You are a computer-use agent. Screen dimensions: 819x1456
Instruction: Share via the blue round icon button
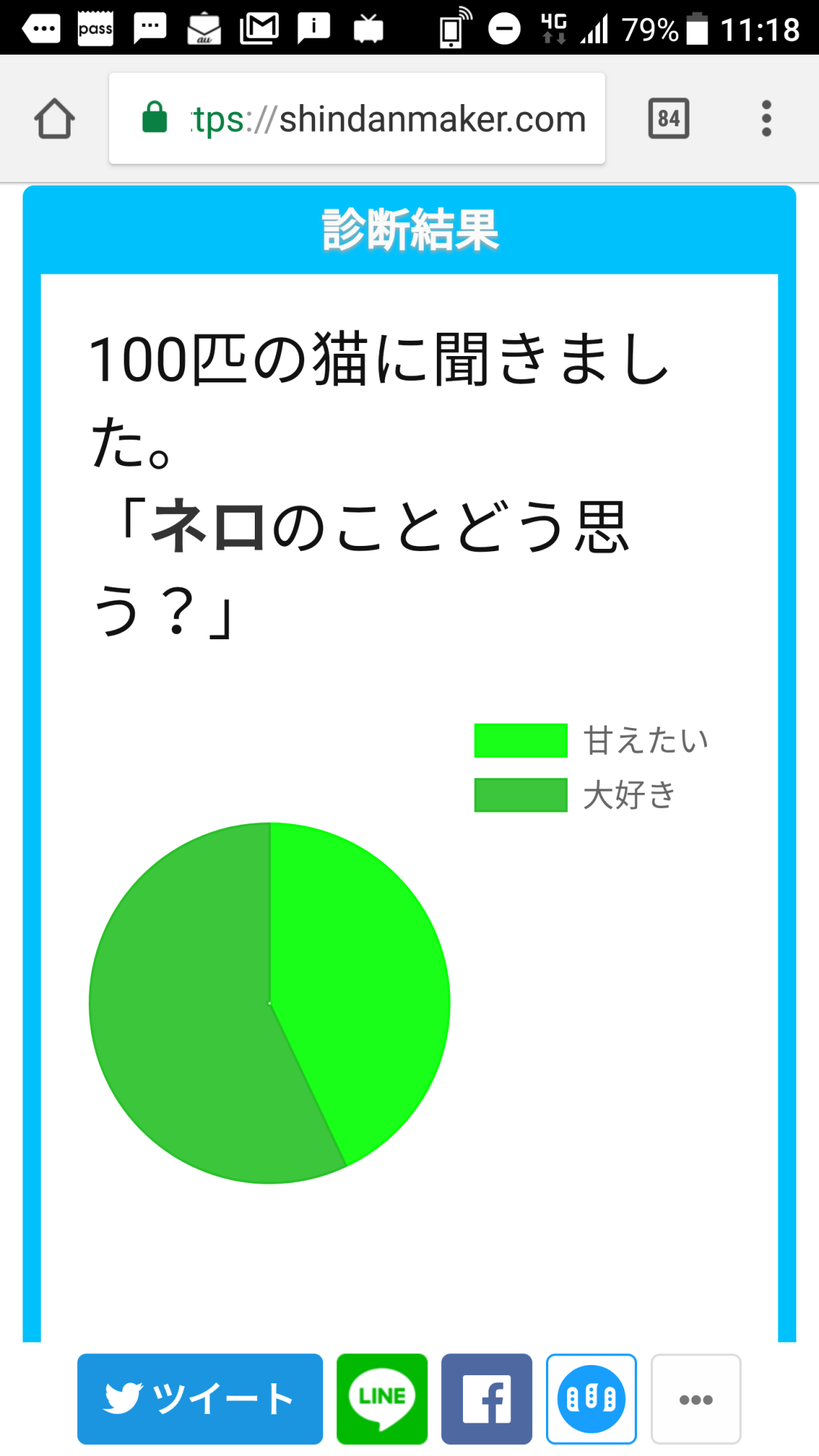pos(591,1398)
